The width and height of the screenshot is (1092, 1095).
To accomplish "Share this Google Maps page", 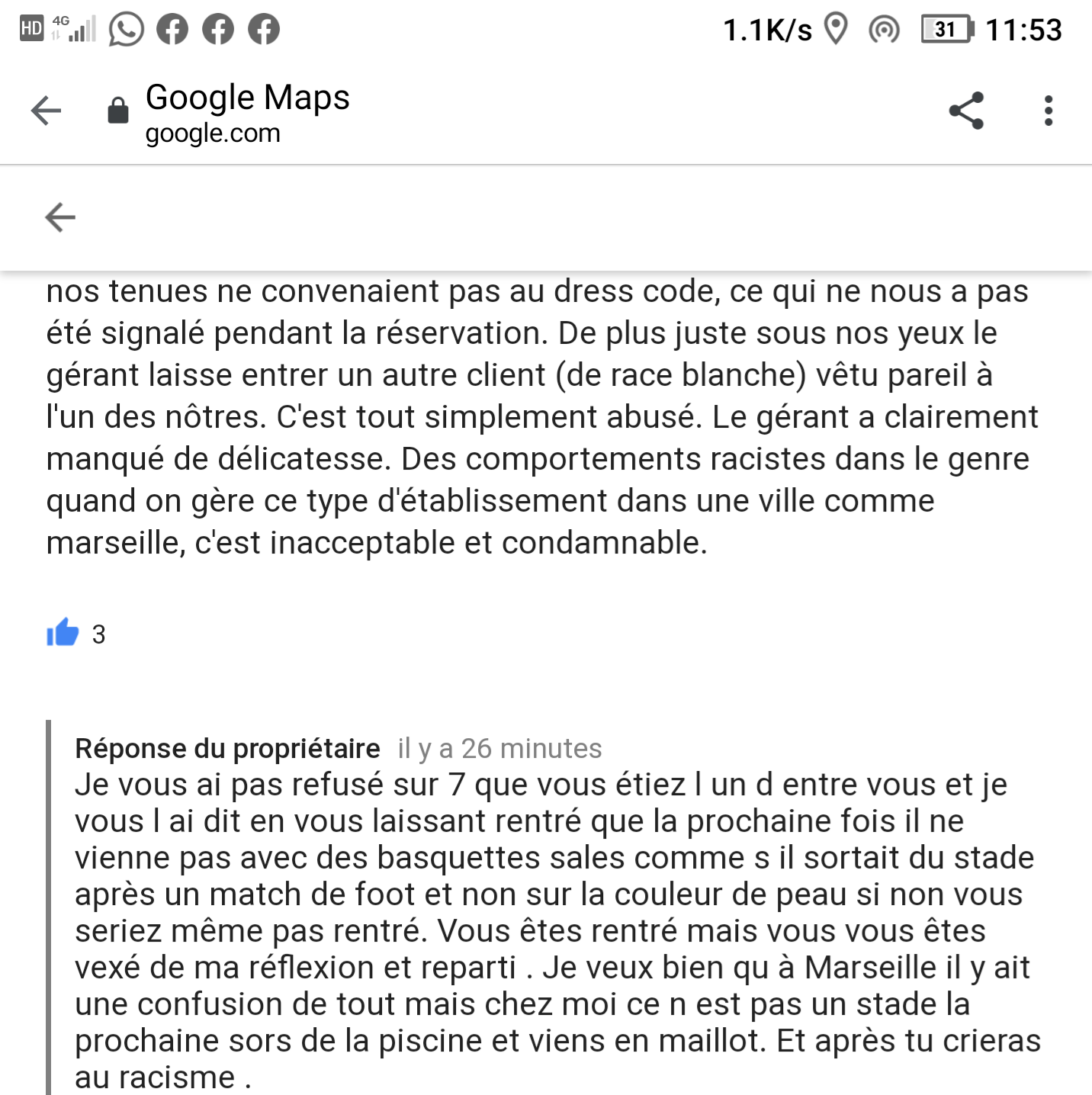I will [x=966, y=111].
